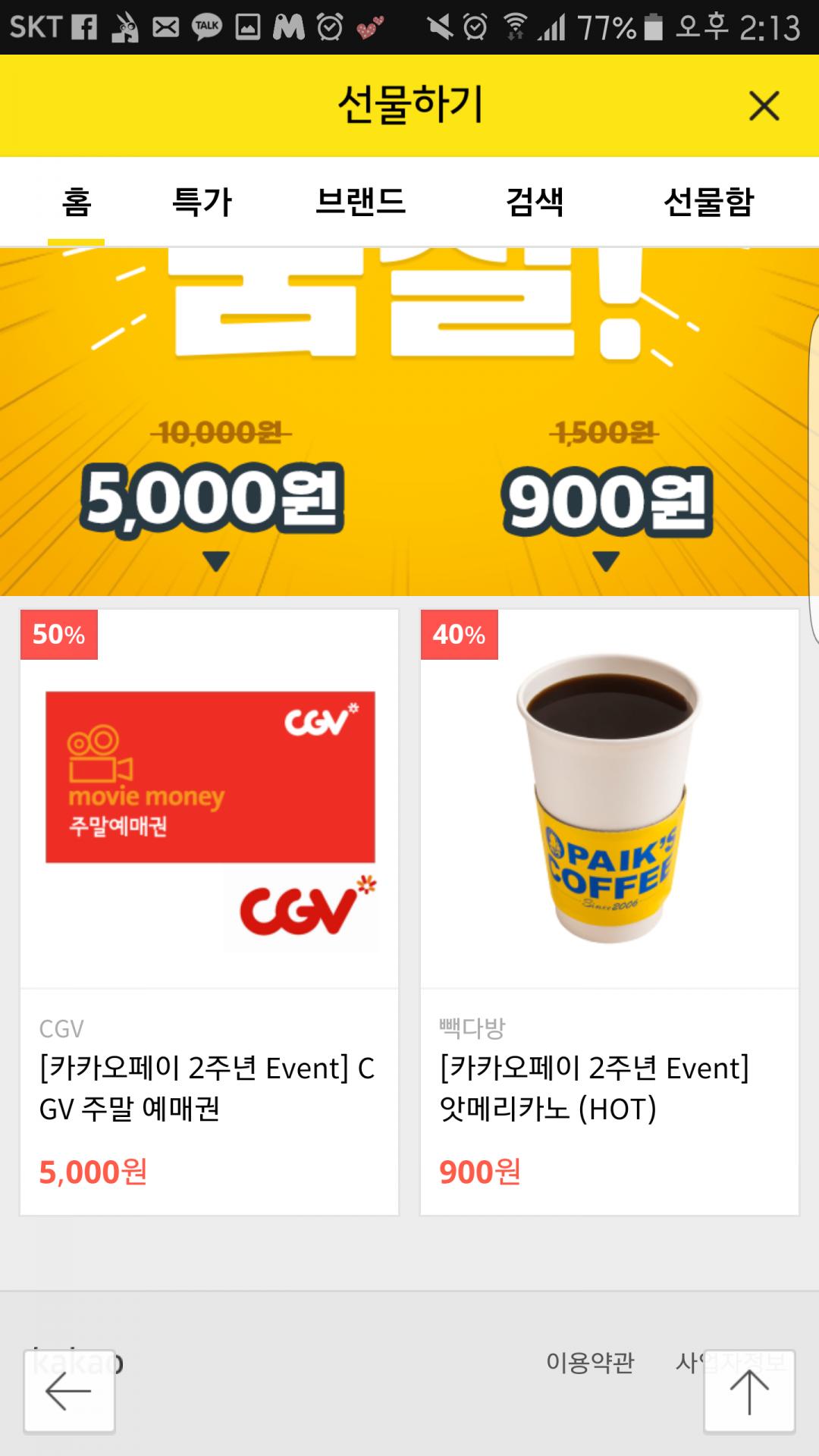Tap the back arrow button

69,1392
